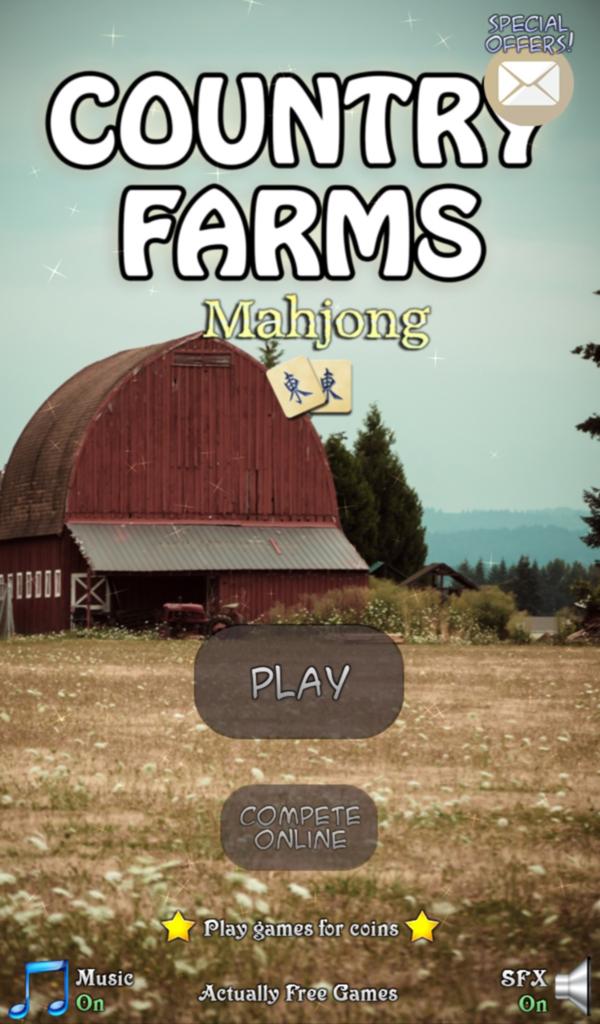Open Actually Free Games link
The image size is (600, 1024).
coord(298,993)
